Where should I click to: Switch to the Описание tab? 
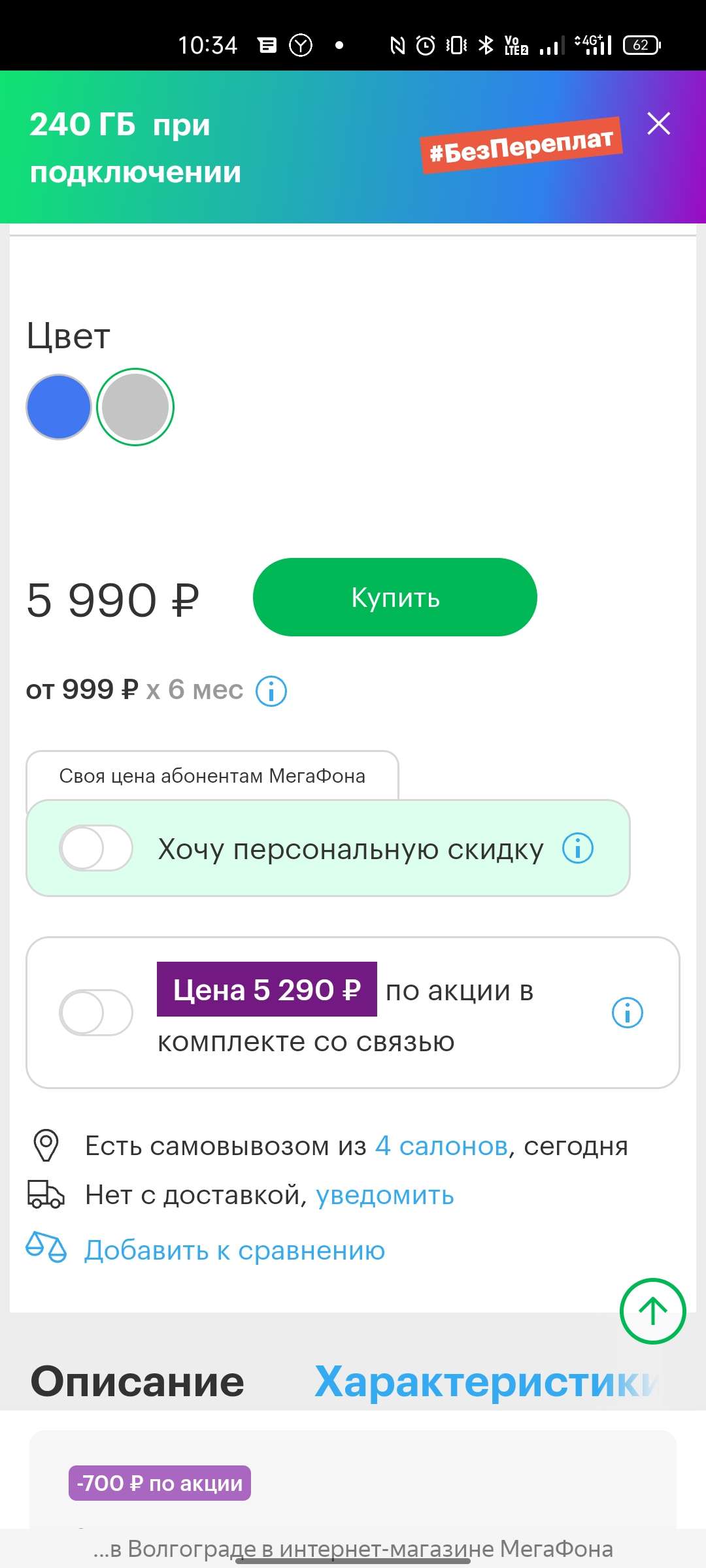pos(137,1381)
